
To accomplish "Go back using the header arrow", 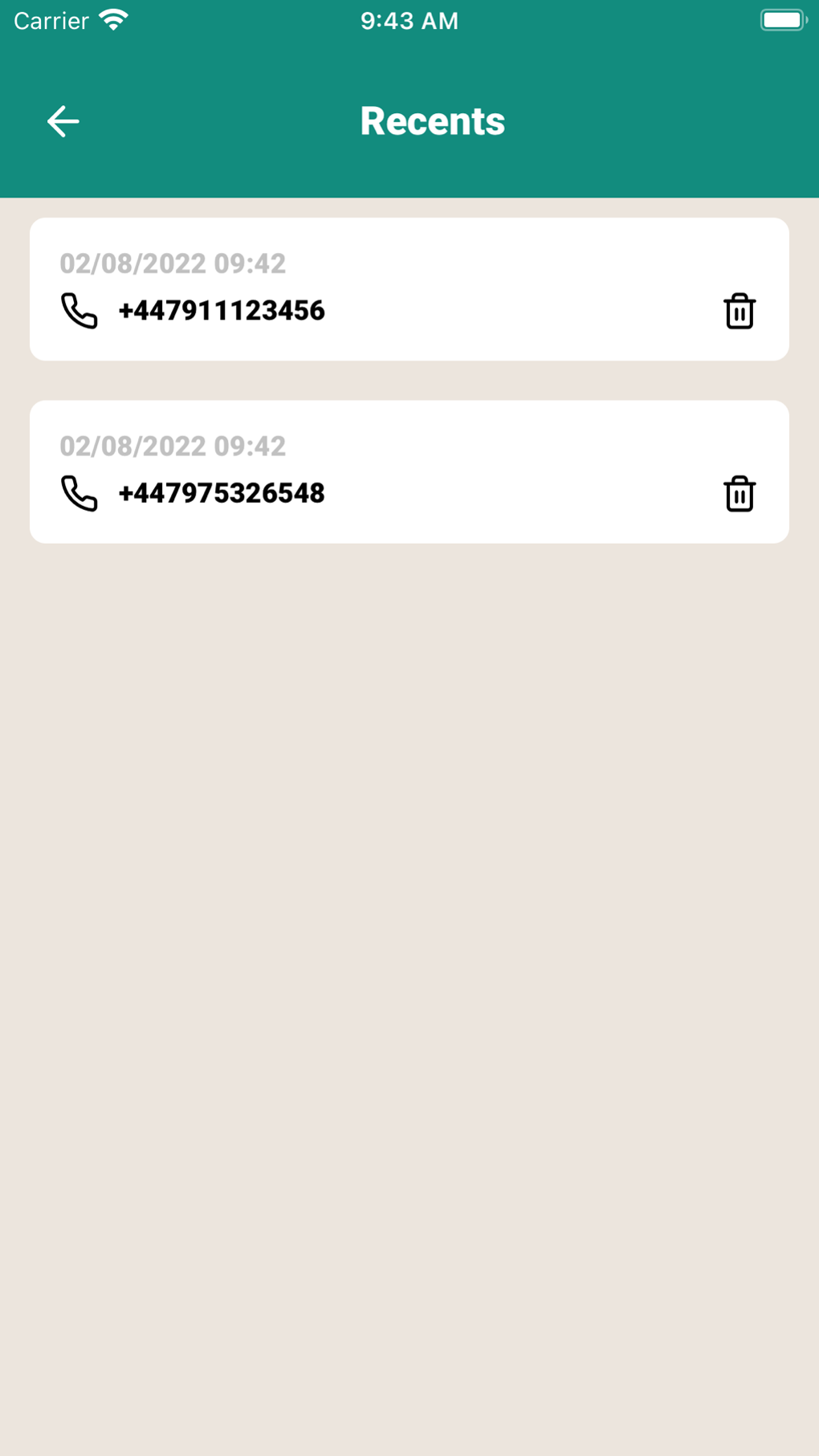I will [63, 121].
